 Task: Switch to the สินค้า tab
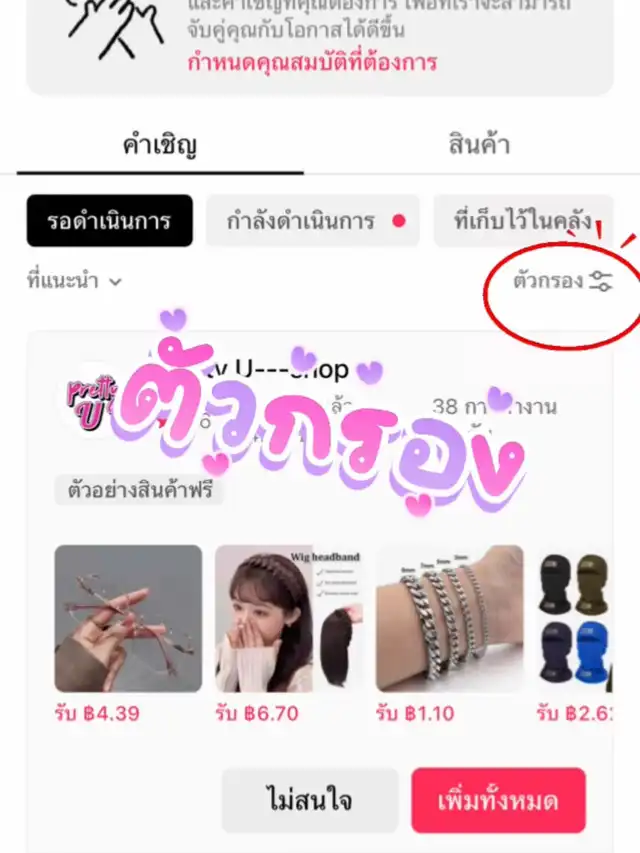click(479, 145)
